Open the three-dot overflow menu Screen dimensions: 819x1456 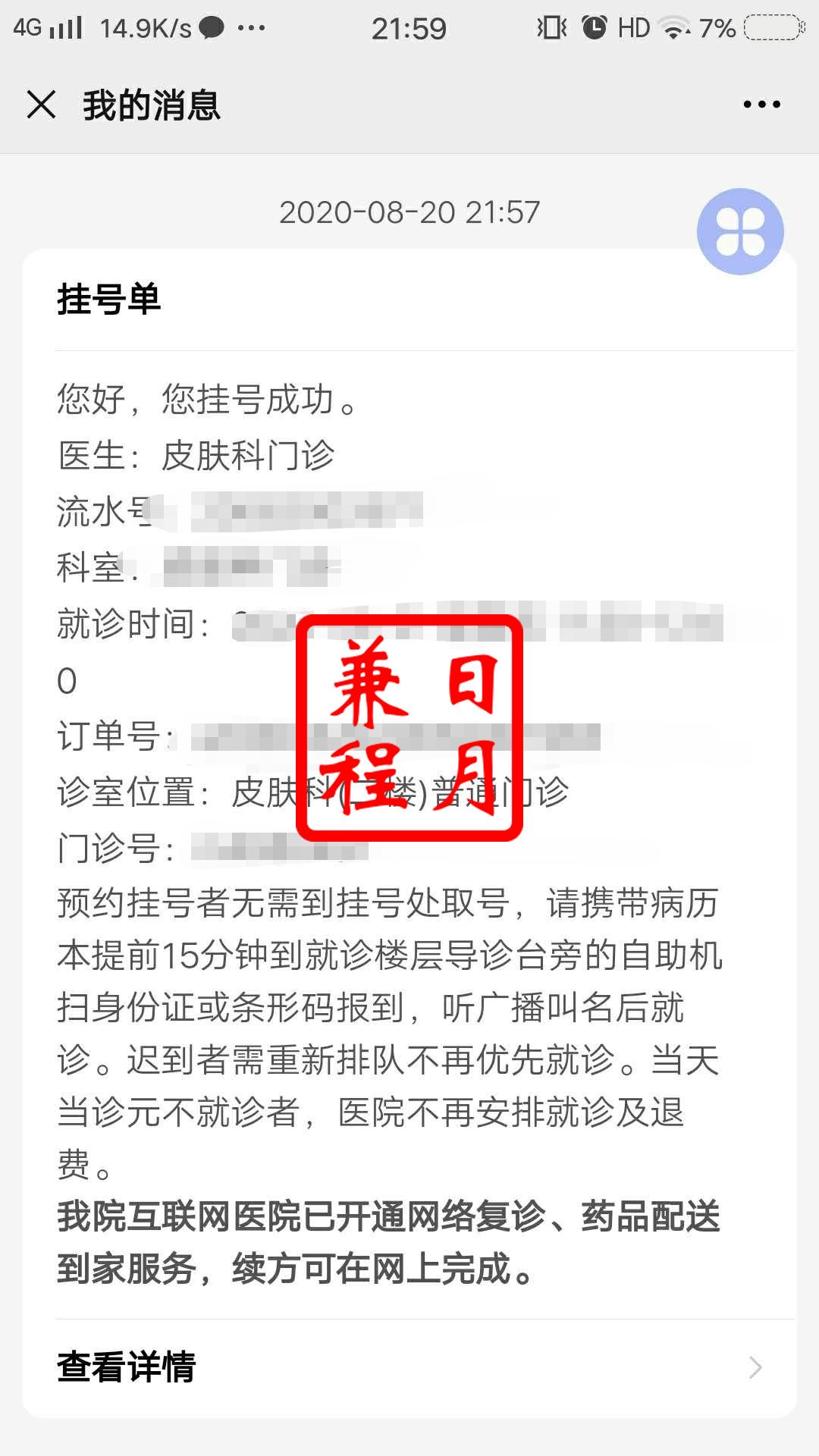click(x=761, y=105)
